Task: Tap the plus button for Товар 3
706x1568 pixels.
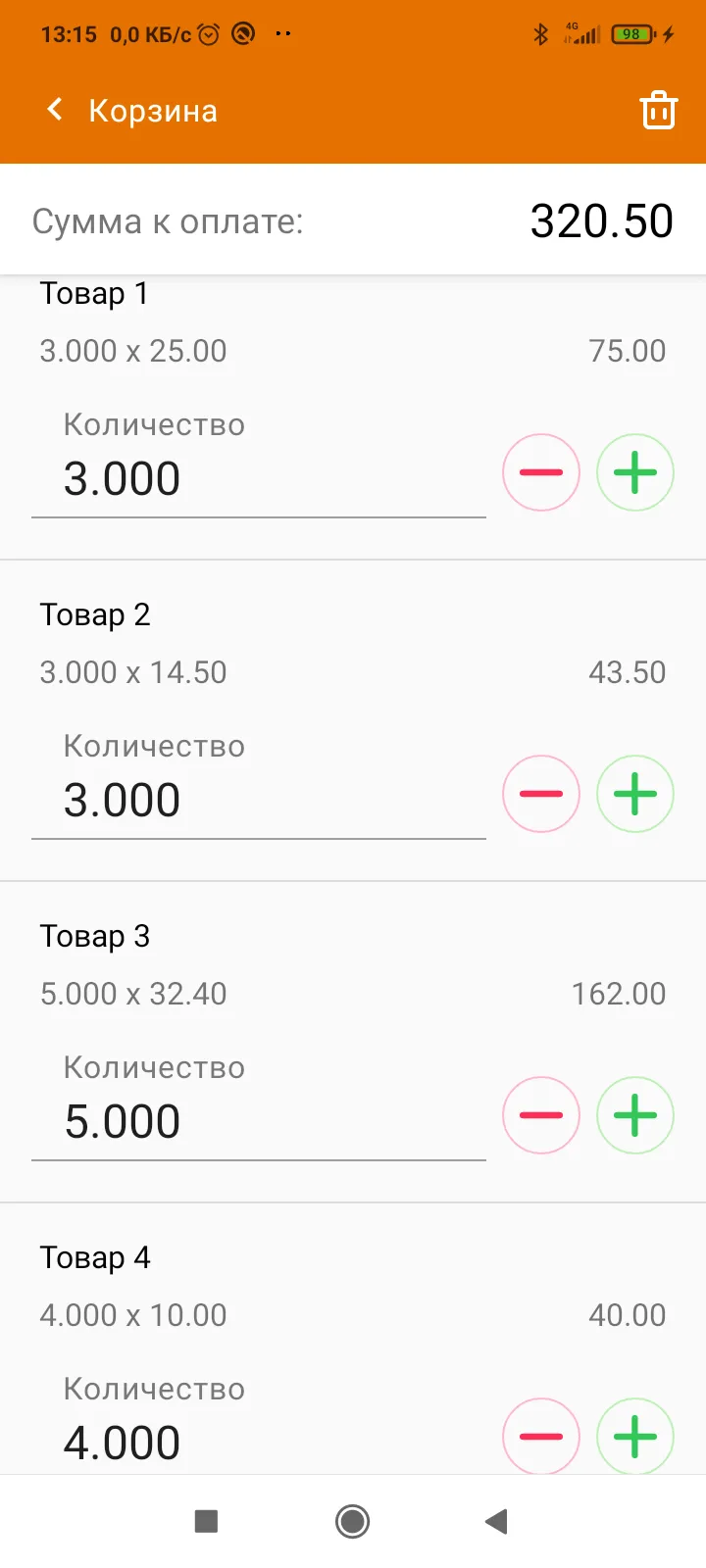Action: pos(635,1115)
